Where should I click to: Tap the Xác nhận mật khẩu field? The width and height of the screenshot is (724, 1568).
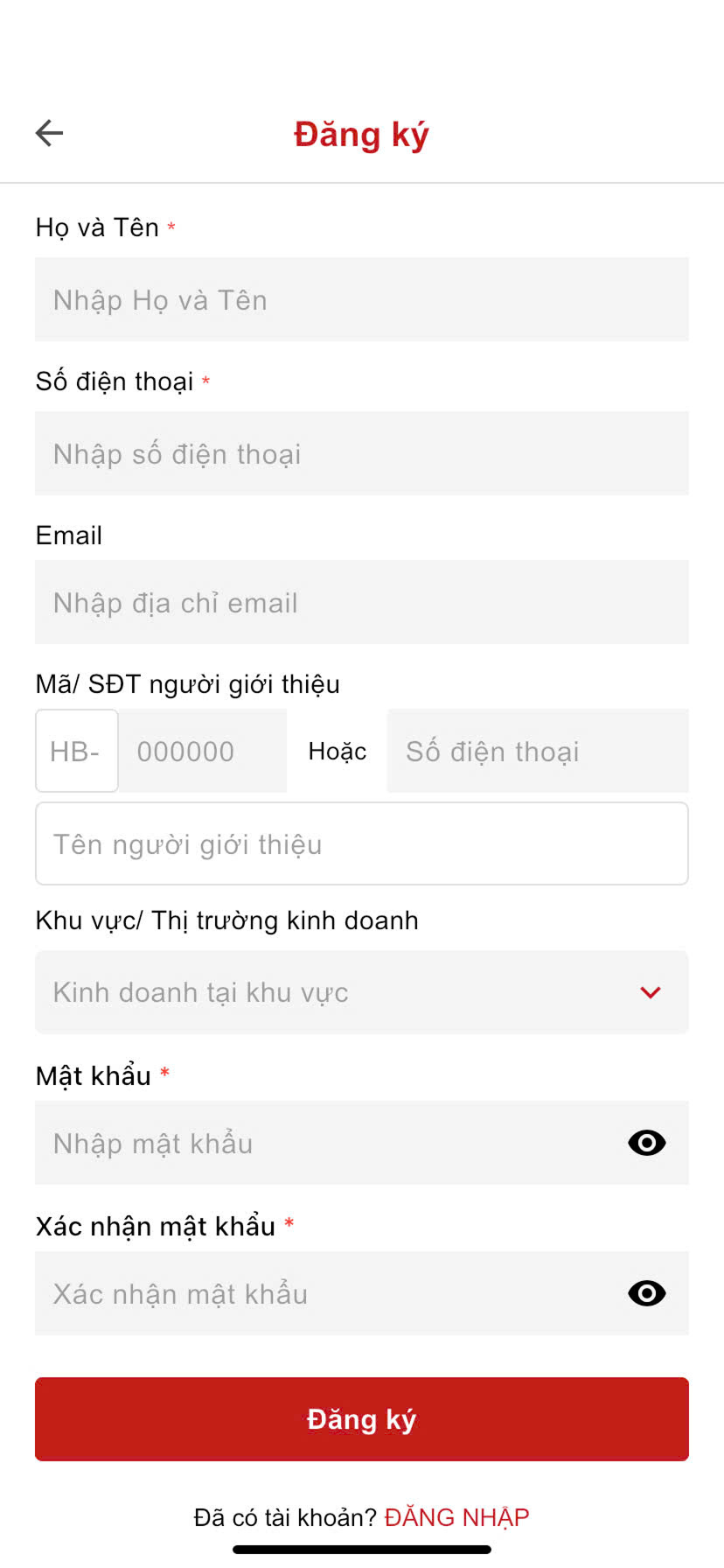362,1293
